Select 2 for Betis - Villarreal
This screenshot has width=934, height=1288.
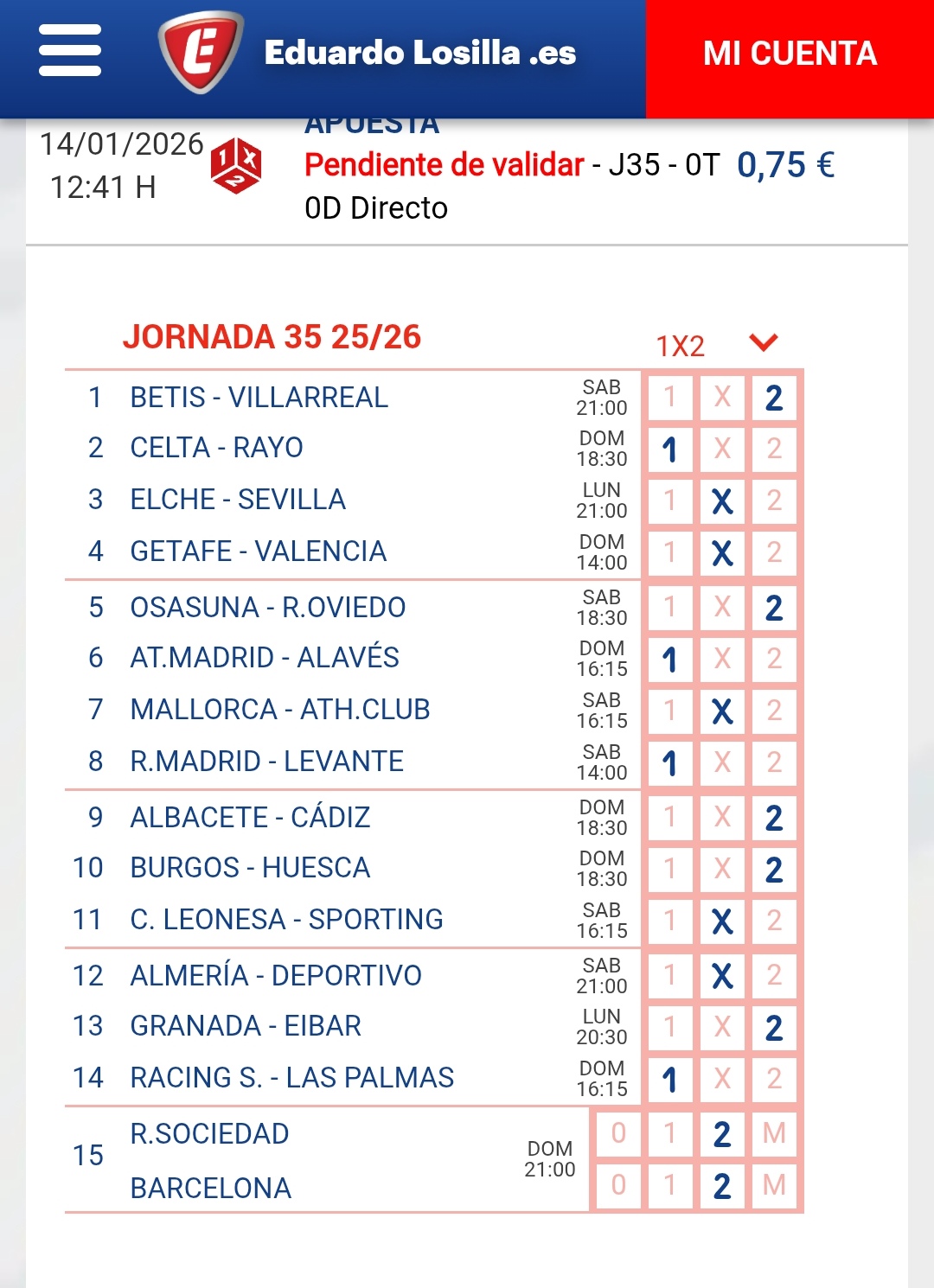(x=774, y=398)
